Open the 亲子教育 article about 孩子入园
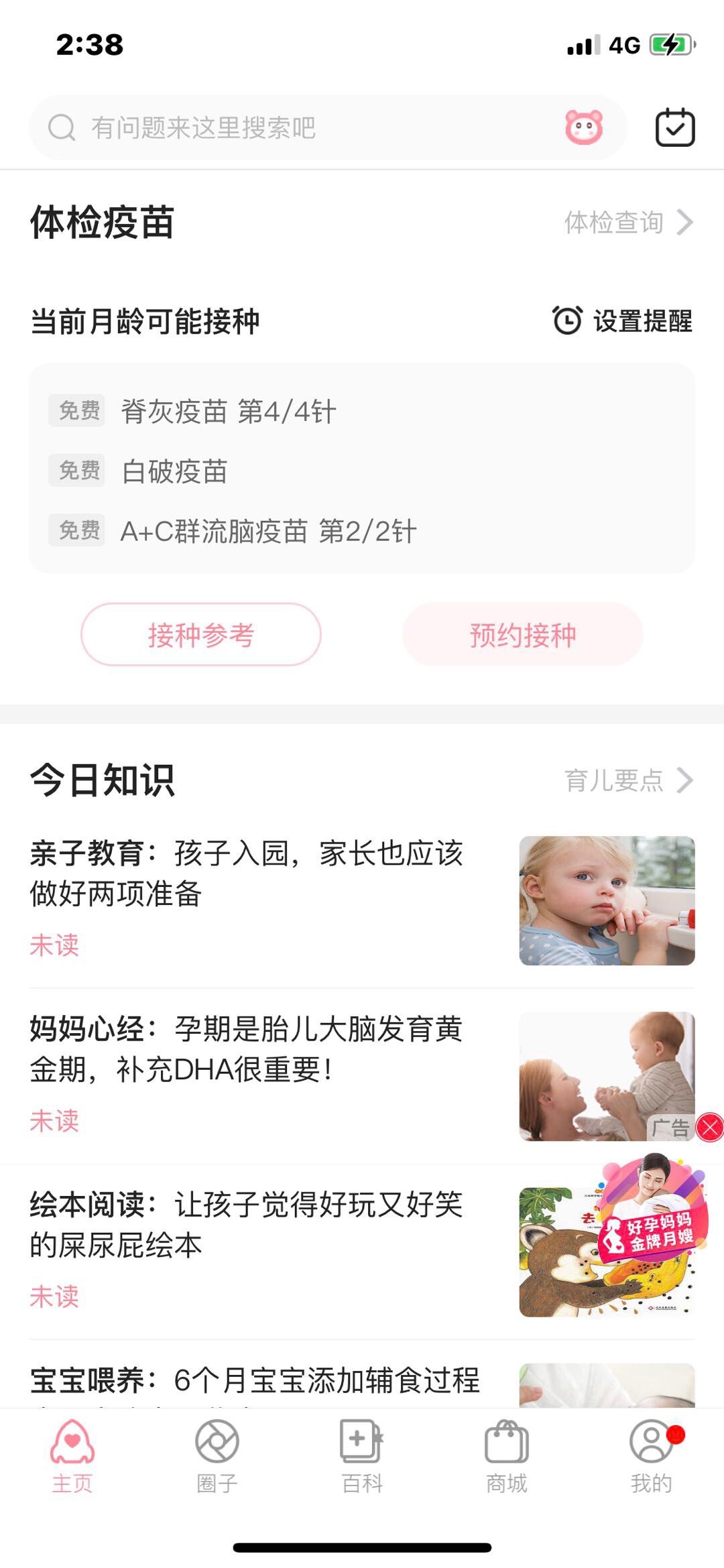 coord(247,873)
